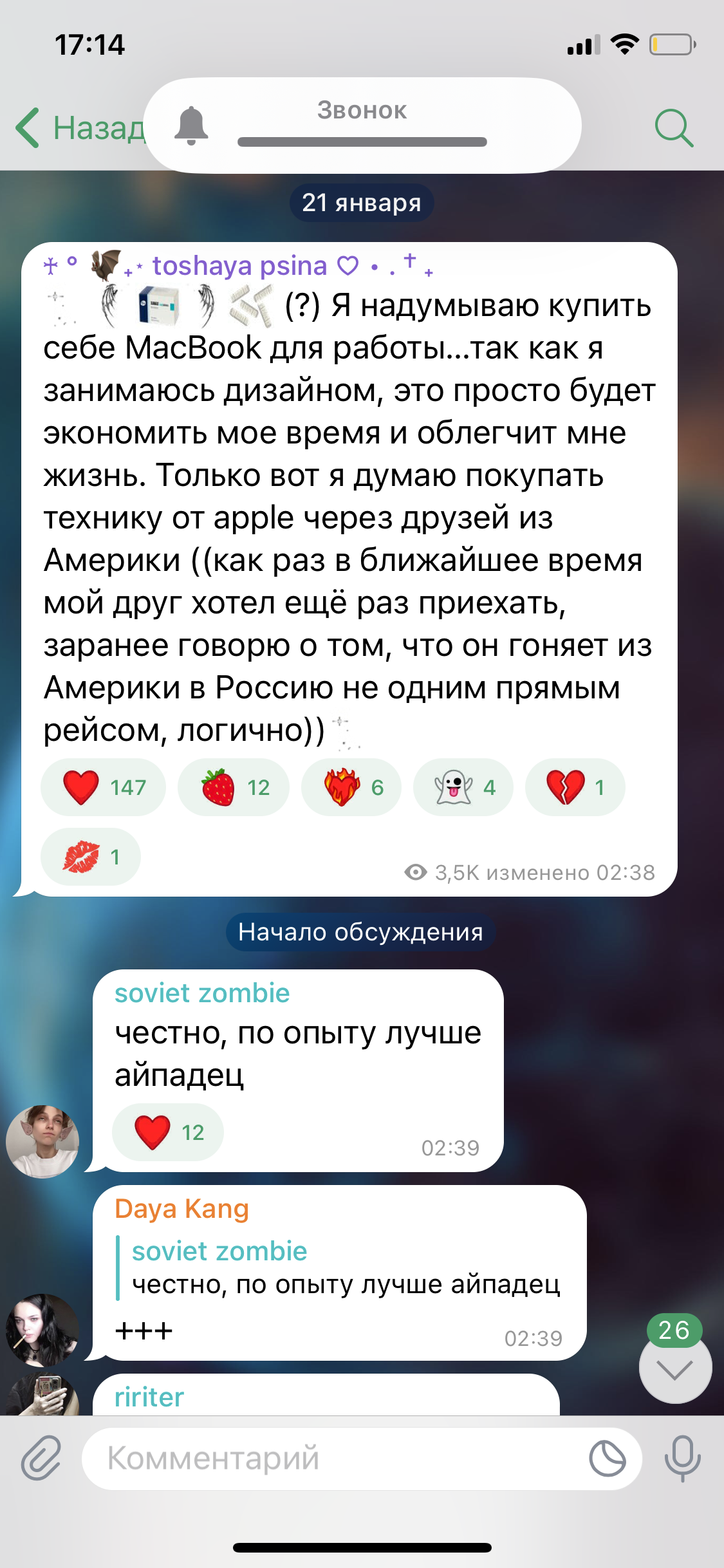Tap the burning heart reaction with 6
Image resolution: width=724 pixels, height=1568 pixels.
(351, 787)
